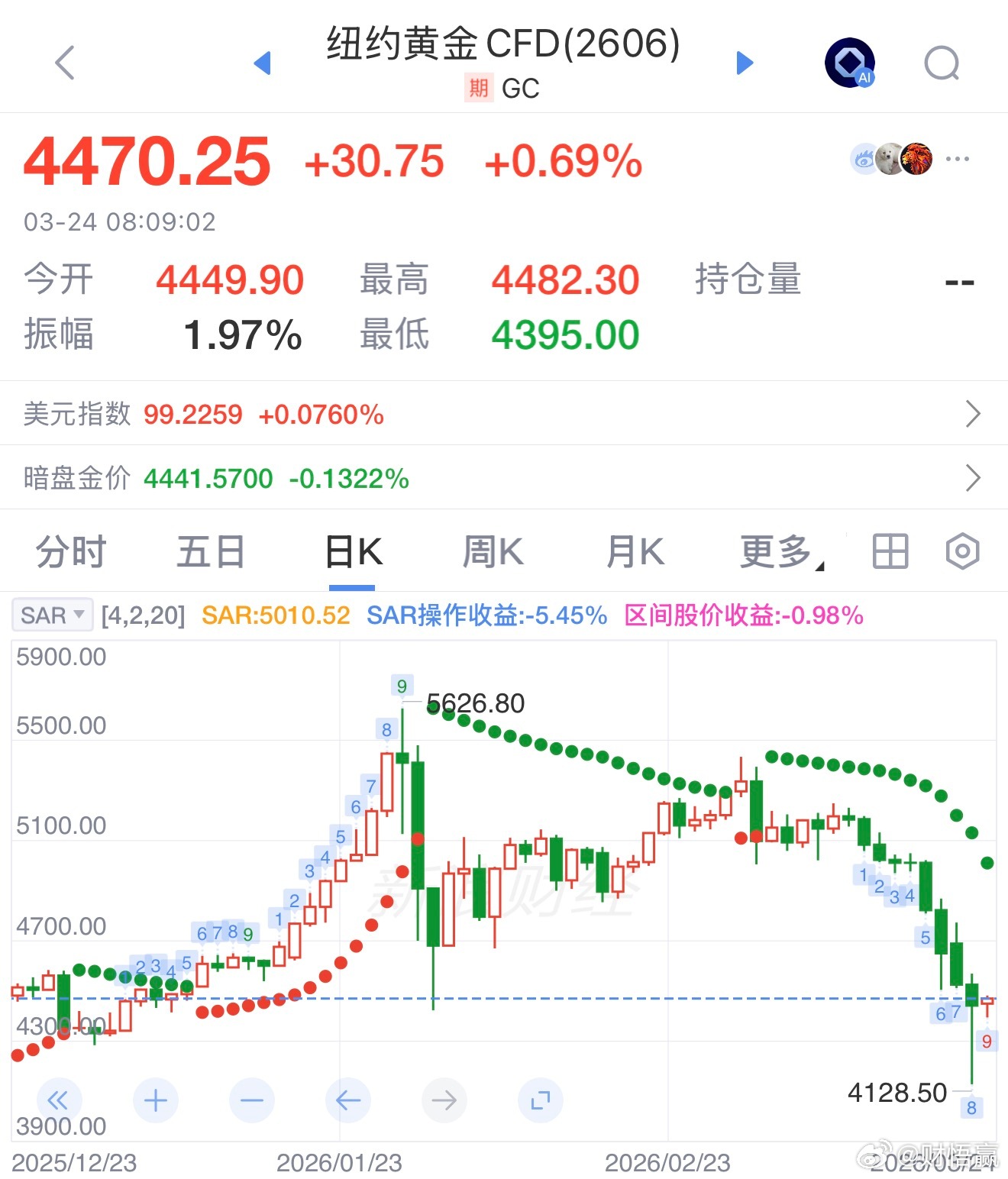1008x1179 pixels.
Task: Switch chart to fullscreen landscape mode
Action: click(541, 1100)
